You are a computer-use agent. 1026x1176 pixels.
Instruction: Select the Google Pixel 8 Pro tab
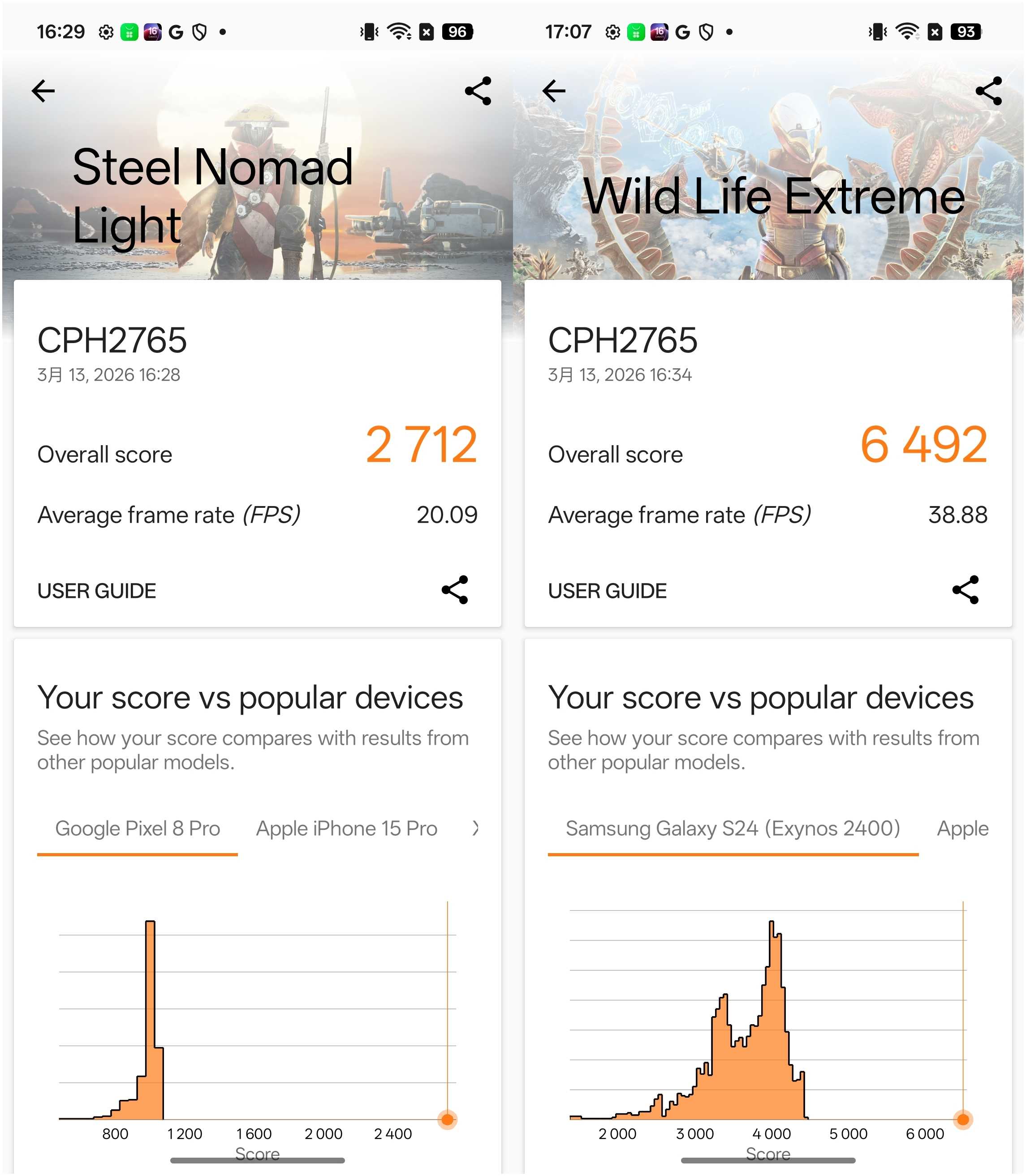138,828
